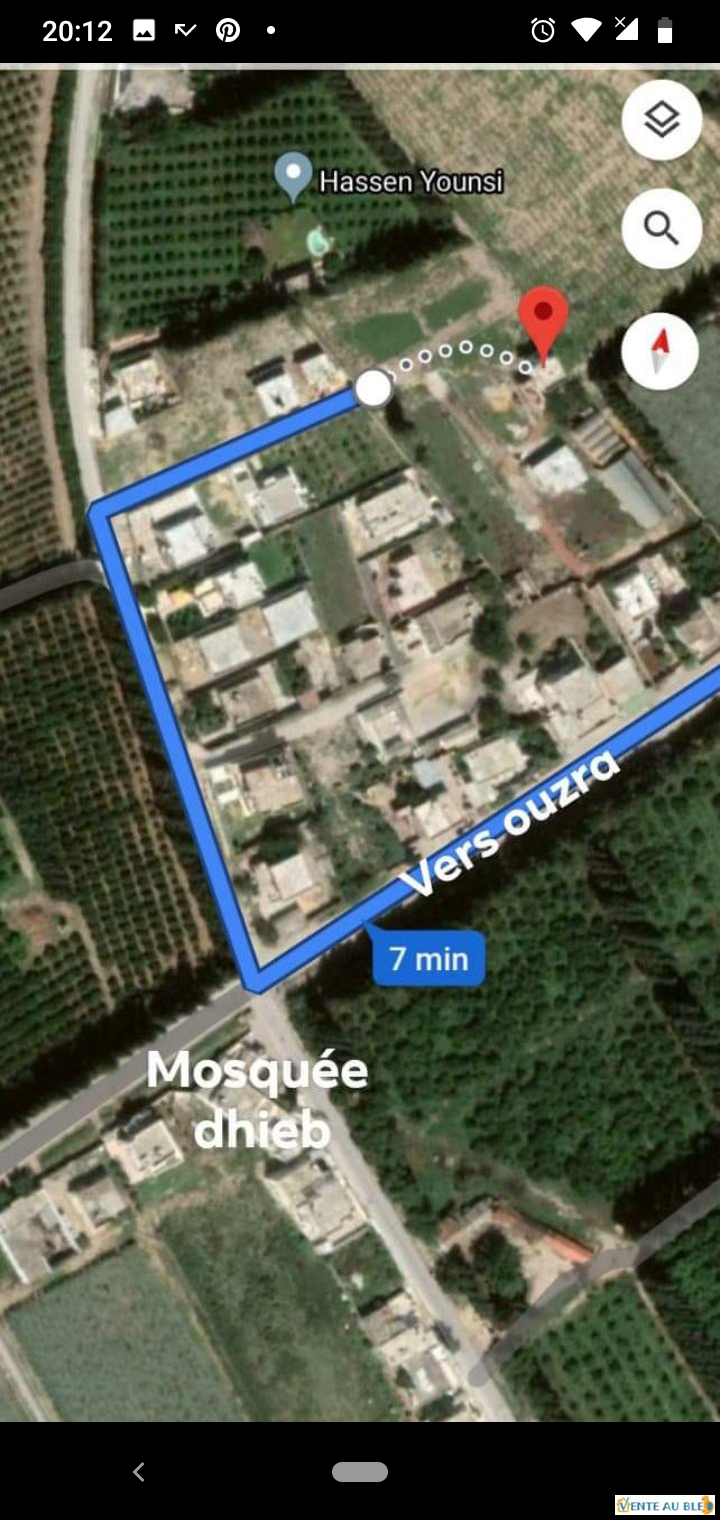The height and width of the screenshot is (1520, 720).
Task: Tap the search magnifier button
Action: 661,228
